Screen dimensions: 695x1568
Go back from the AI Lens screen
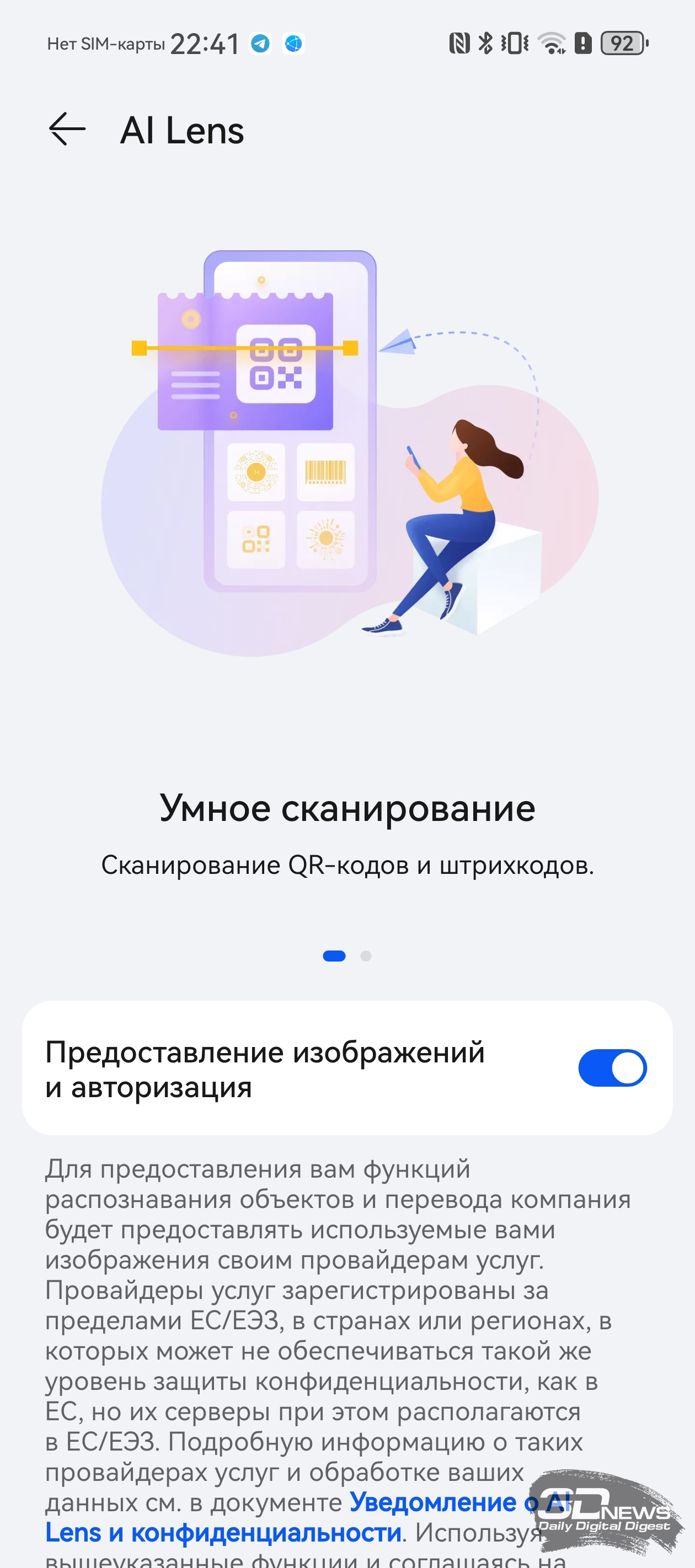(67, 130)
